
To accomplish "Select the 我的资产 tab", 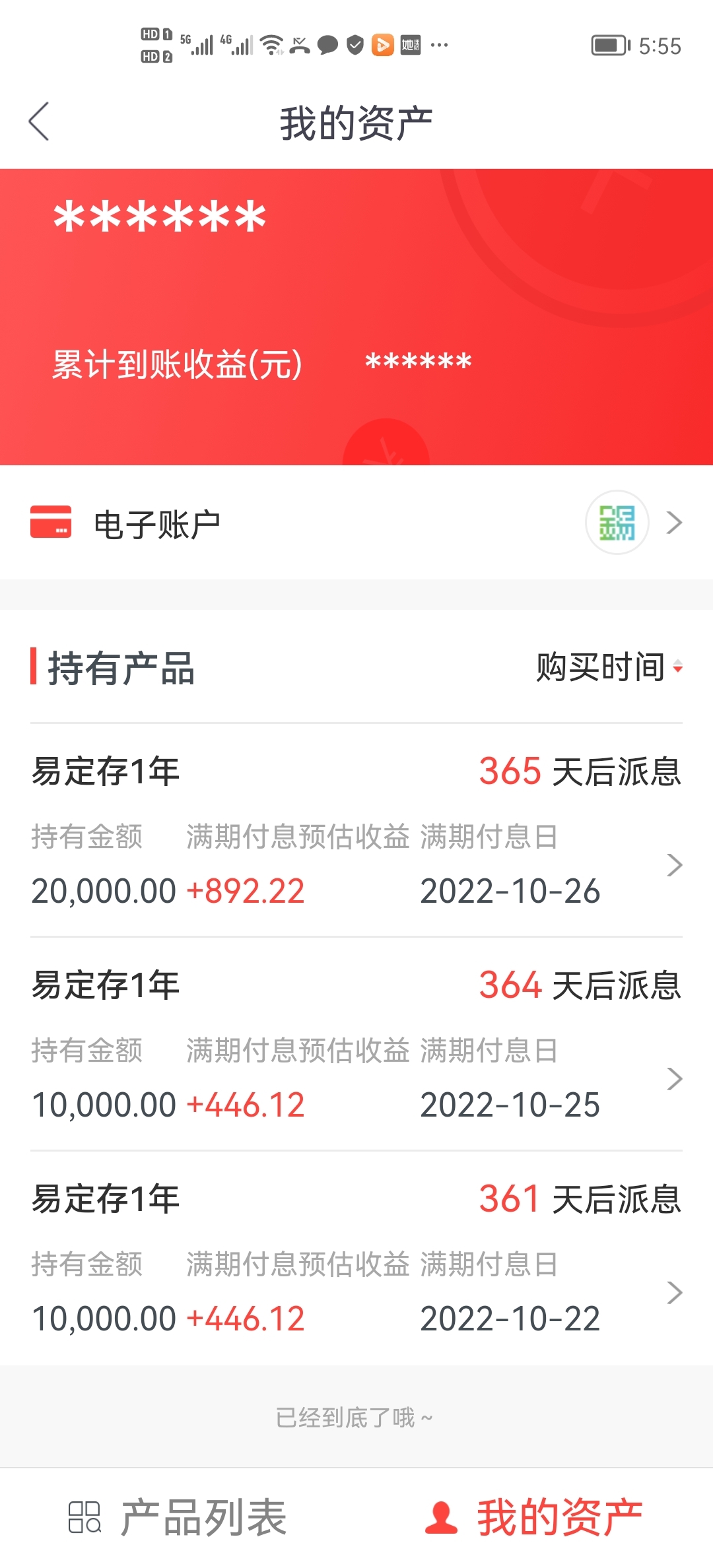I will (533, 1518).
